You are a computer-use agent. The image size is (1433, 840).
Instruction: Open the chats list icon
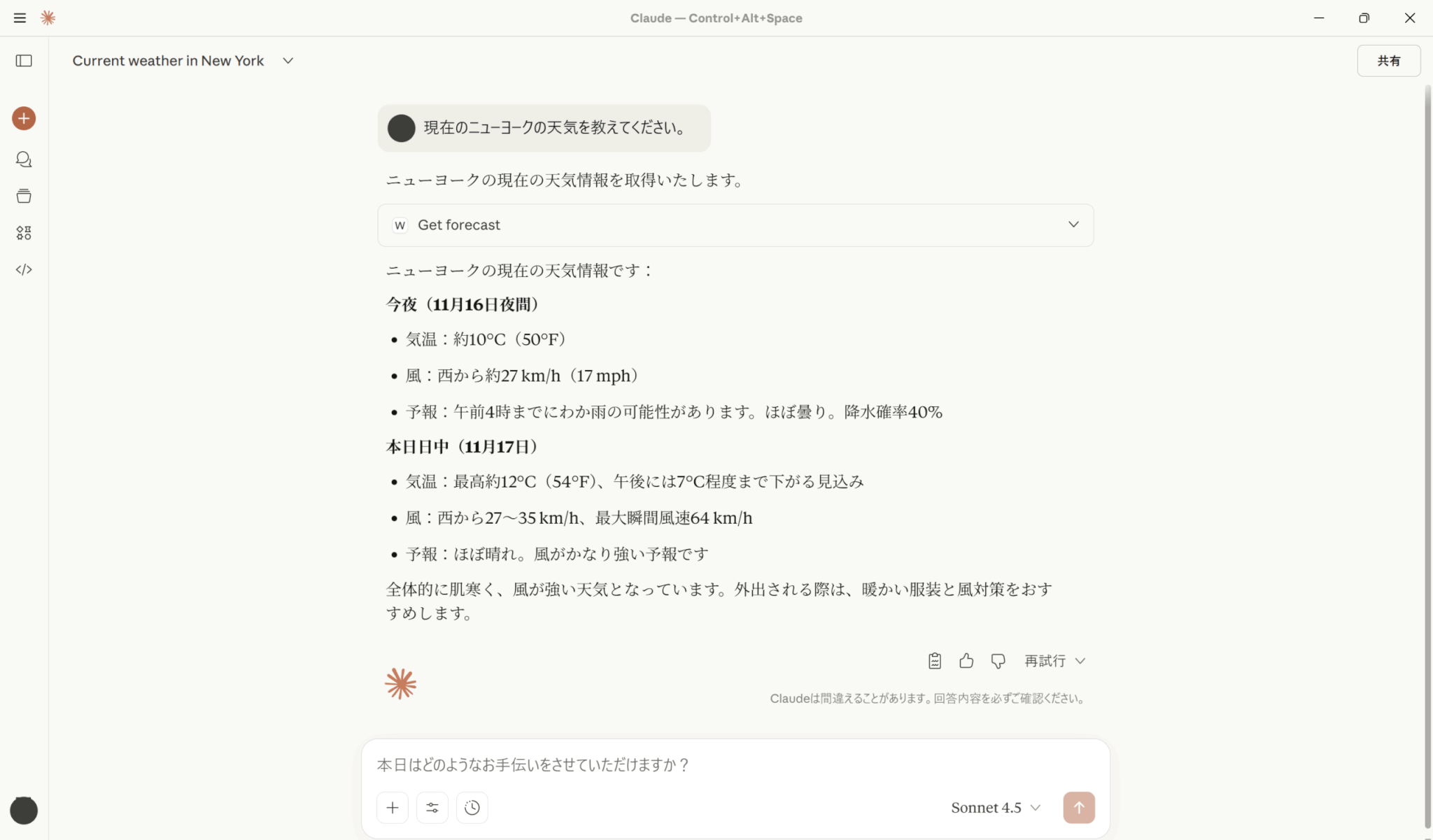coord(24,159)
